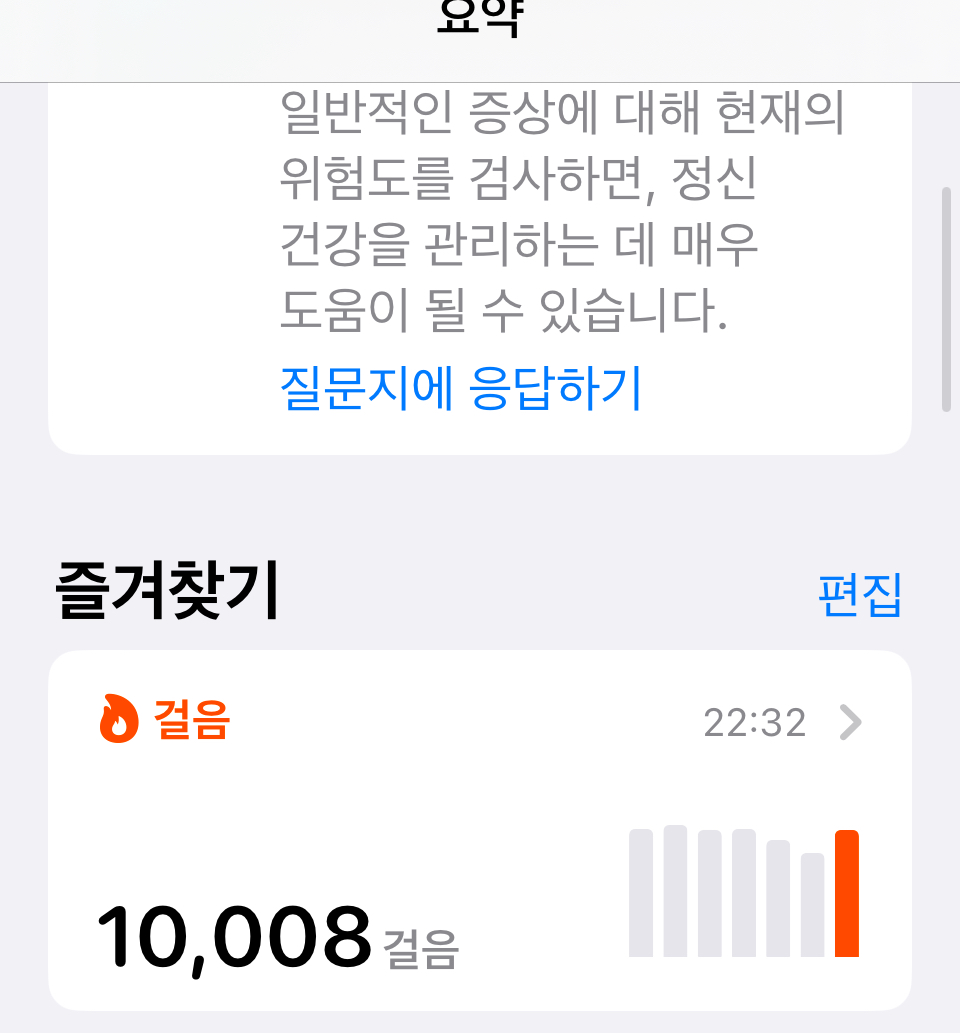Tap 편집 to edit favorites
960x1033 pixels.
click(x=860, y=596)
